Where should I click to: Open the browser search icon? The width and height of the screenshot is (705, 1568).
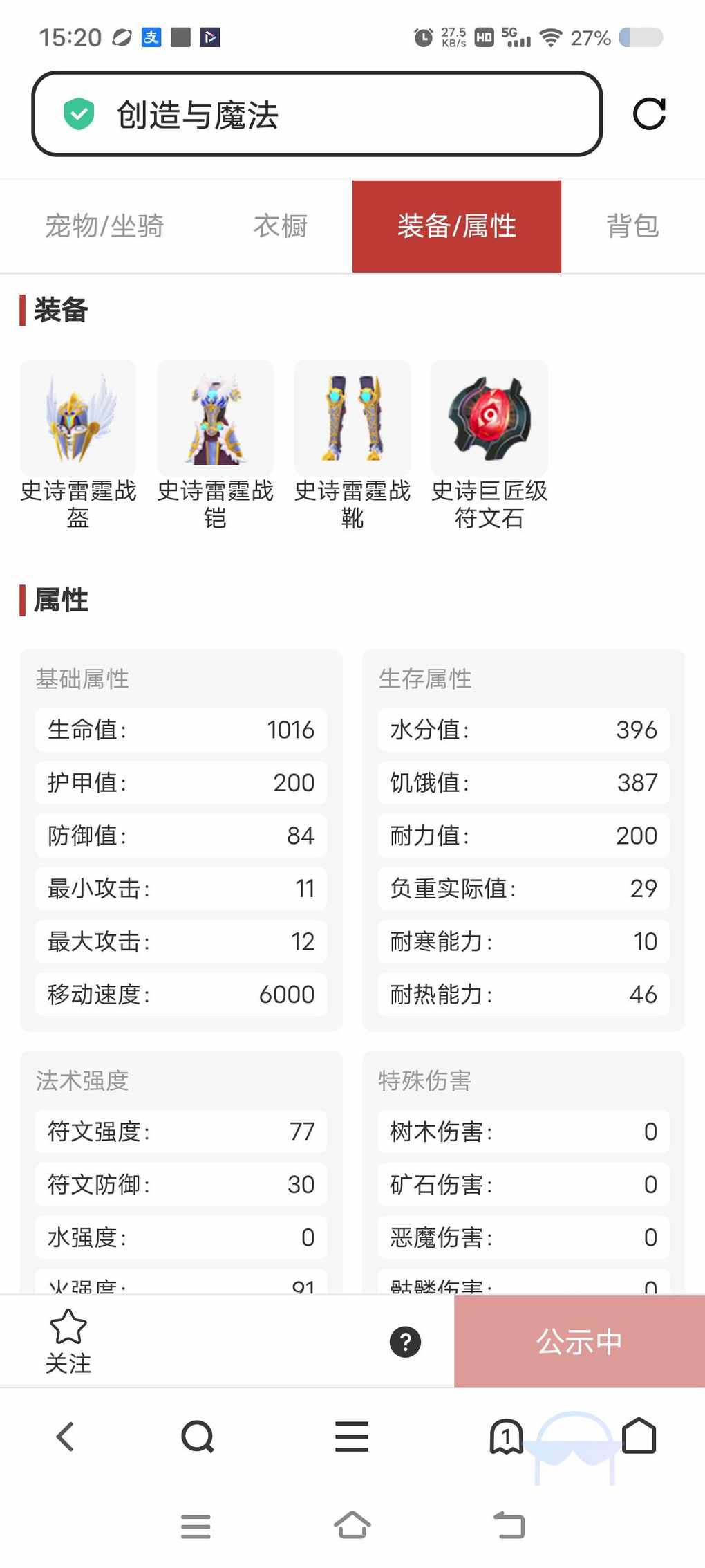[198, 1437]
